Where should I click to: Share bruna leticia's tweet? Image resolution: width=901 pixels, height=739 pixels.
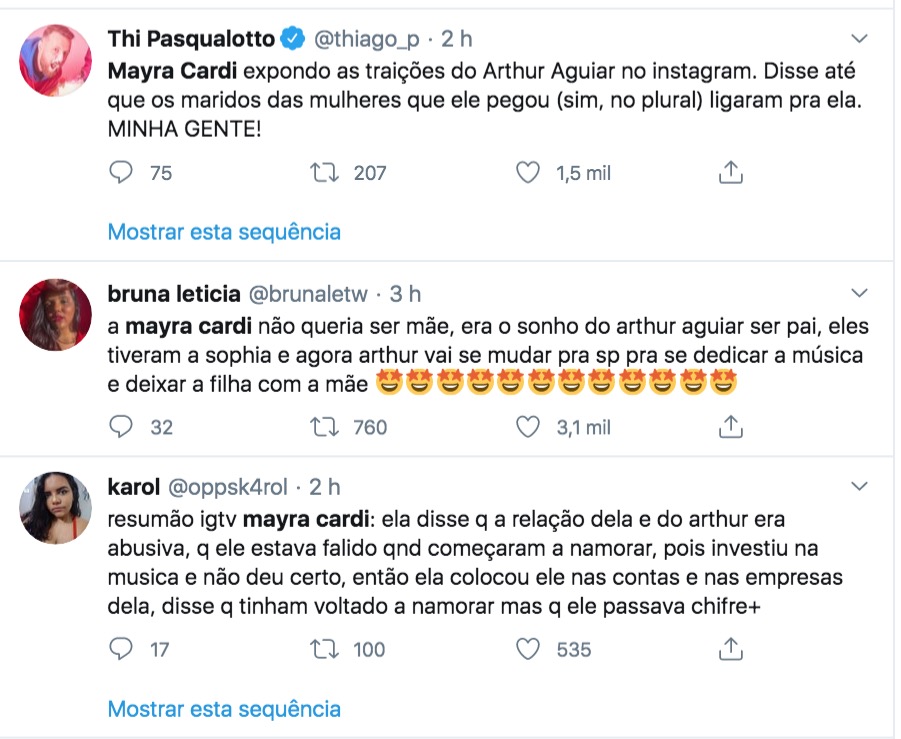point(731,427)
